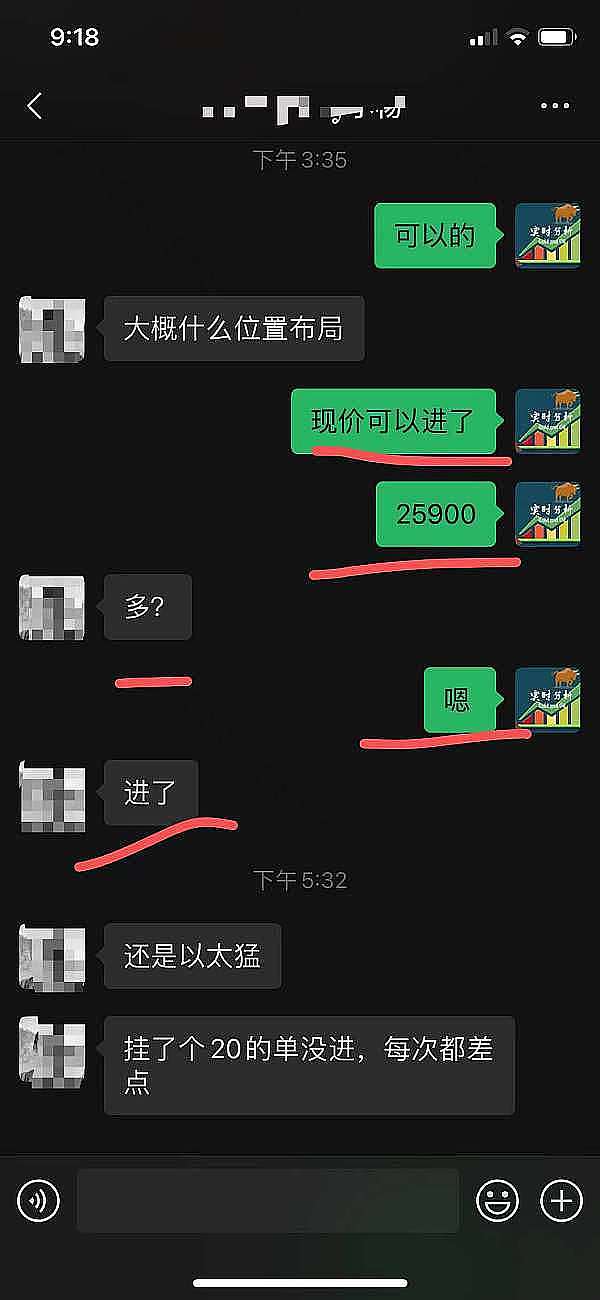Screen dimensions: 600x1300
Task: Open sender avatar beside "可以的" message
Action: point(547,236)
